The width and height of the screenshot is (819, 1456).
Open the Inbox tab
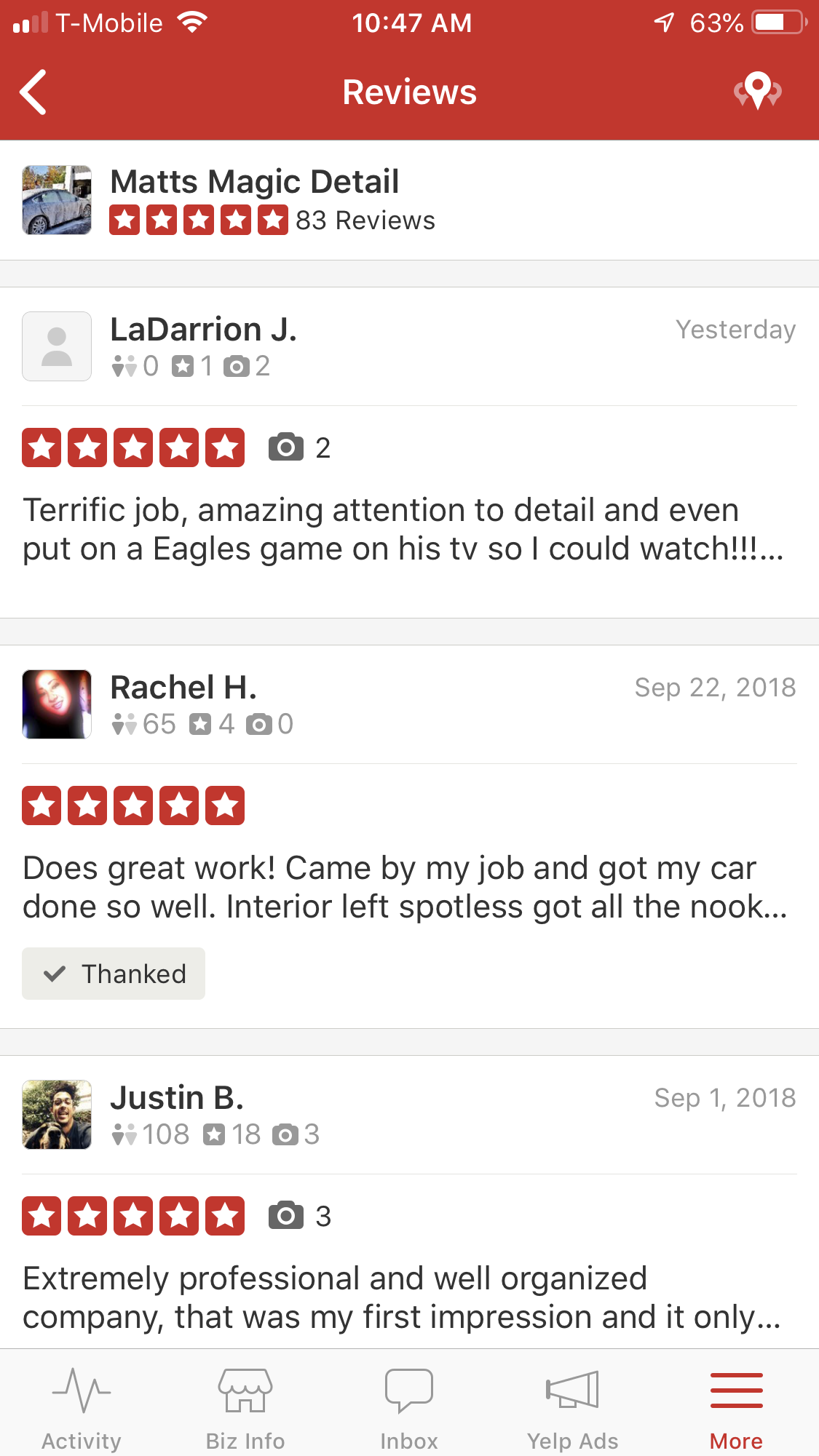409,1408
